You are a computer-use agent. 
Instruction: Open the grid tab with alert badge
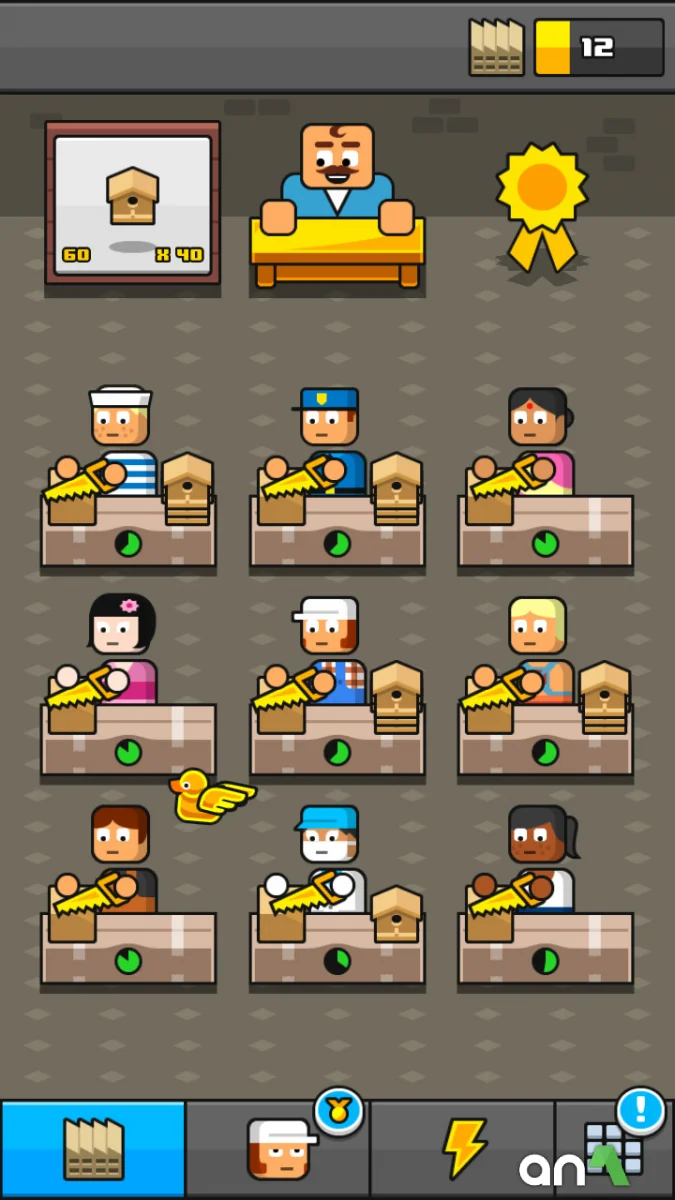coord(614,1149)
